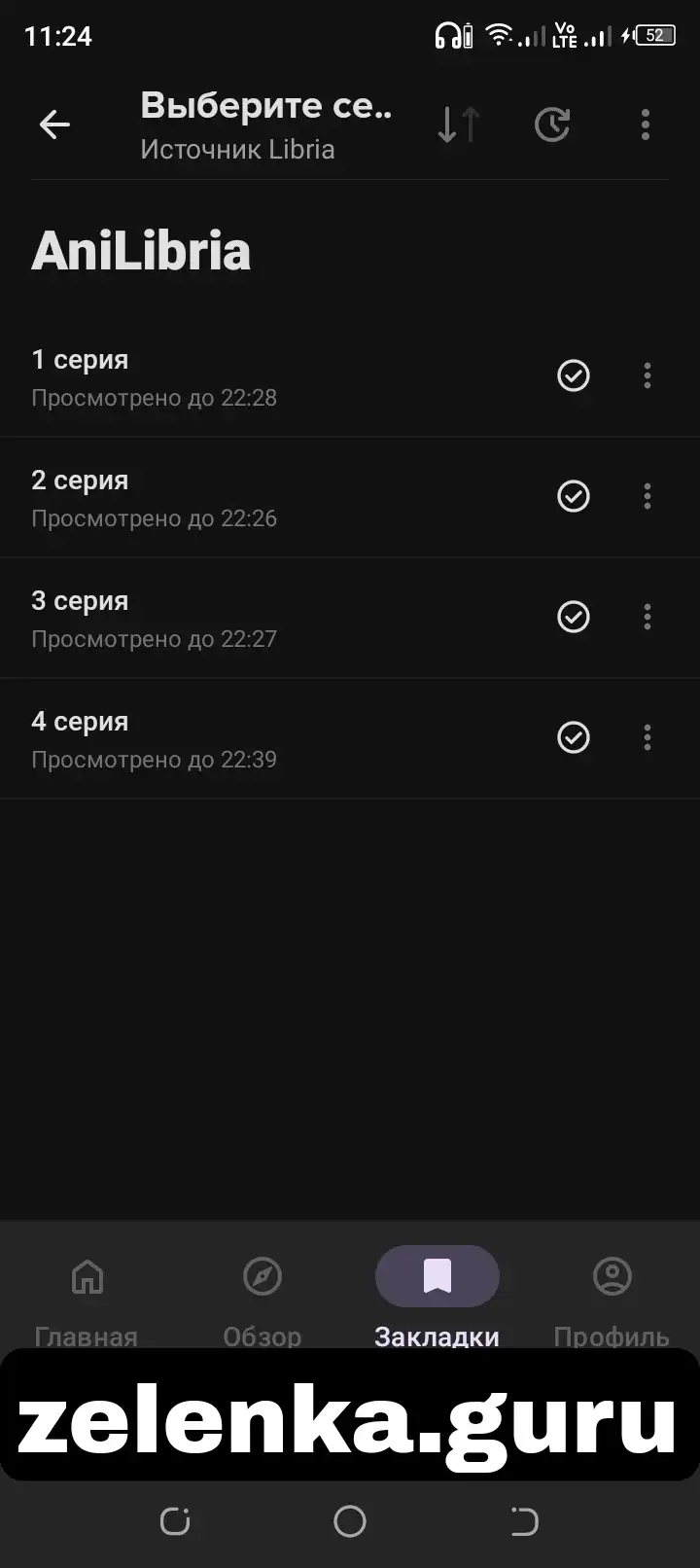Open the top-right overflow menu
This screenshot has height=1568, width=700.
pos(646,125)
